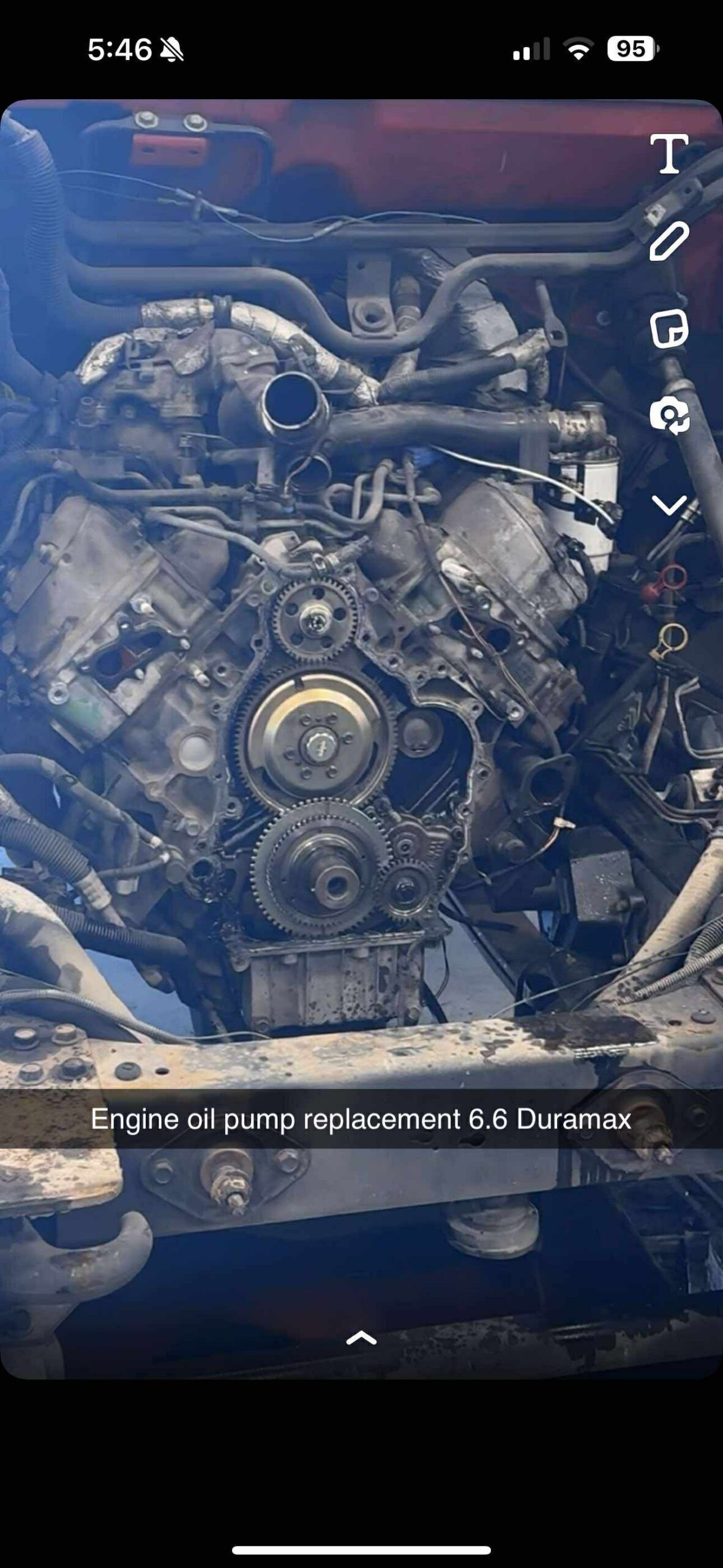Screen dimensions: 723x1568
Task: Tap the camera with arrows icon
Action: pos(669,416)
